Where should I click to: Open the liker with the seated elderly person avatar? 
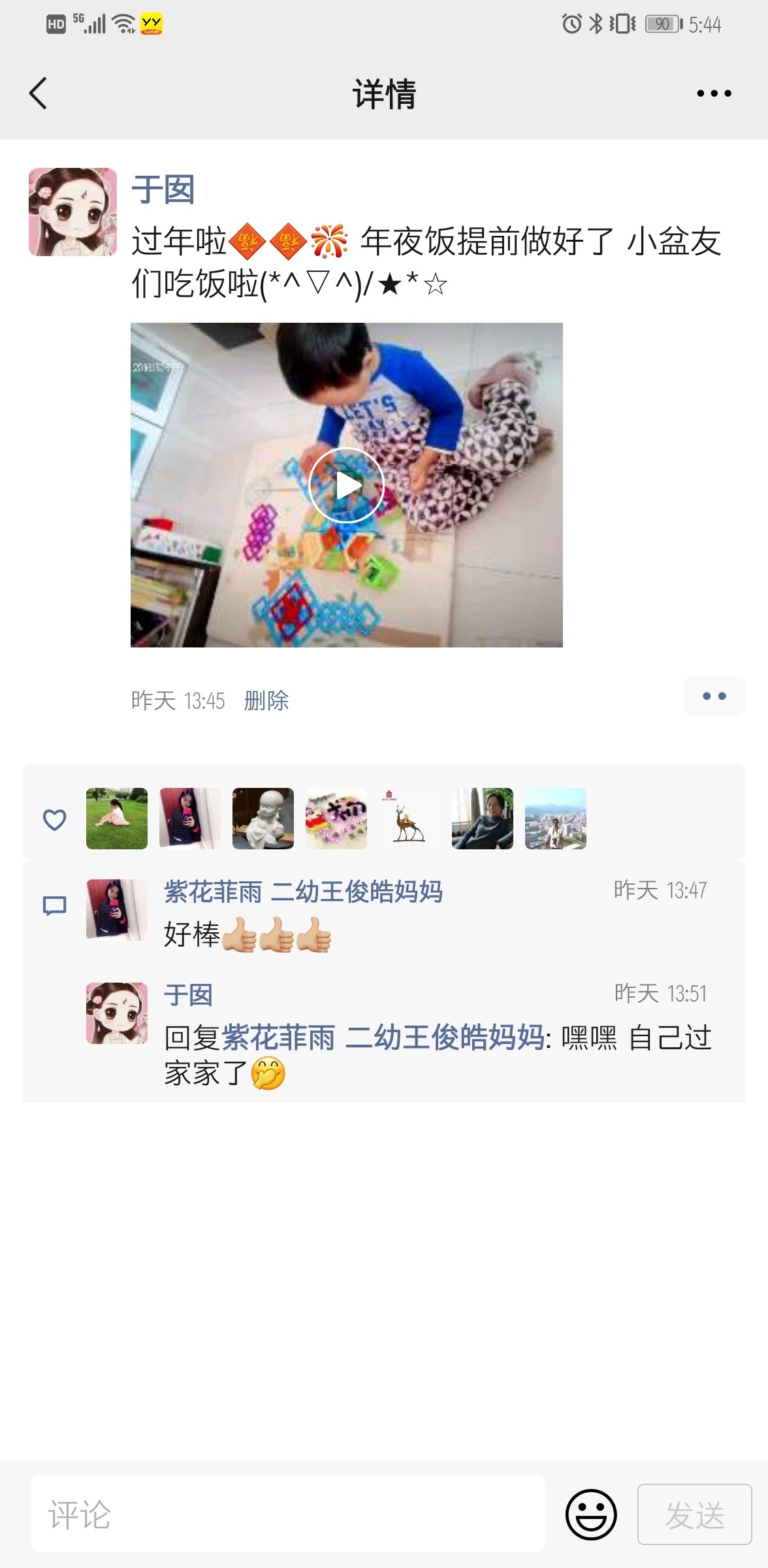click(x=483, y=819)
